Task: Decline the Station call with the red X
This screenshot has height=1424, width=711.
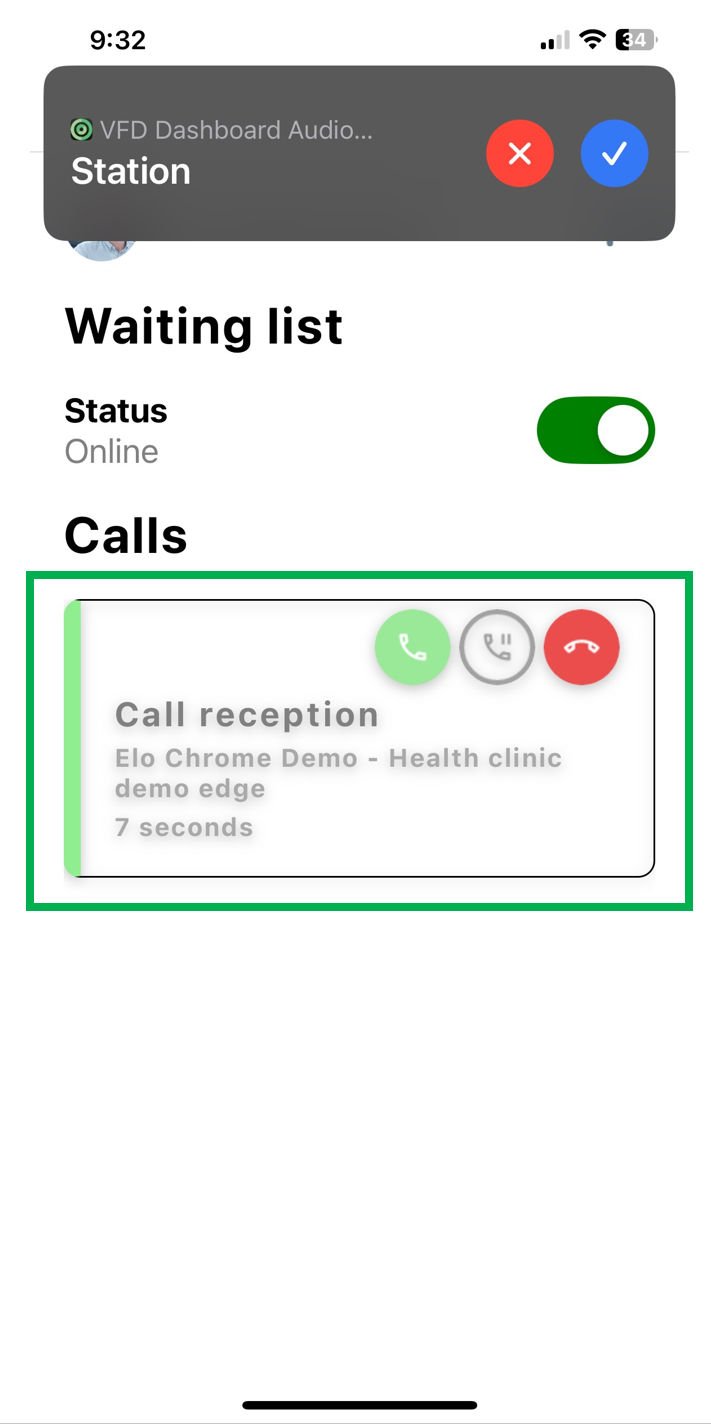Action: point(520,153)
